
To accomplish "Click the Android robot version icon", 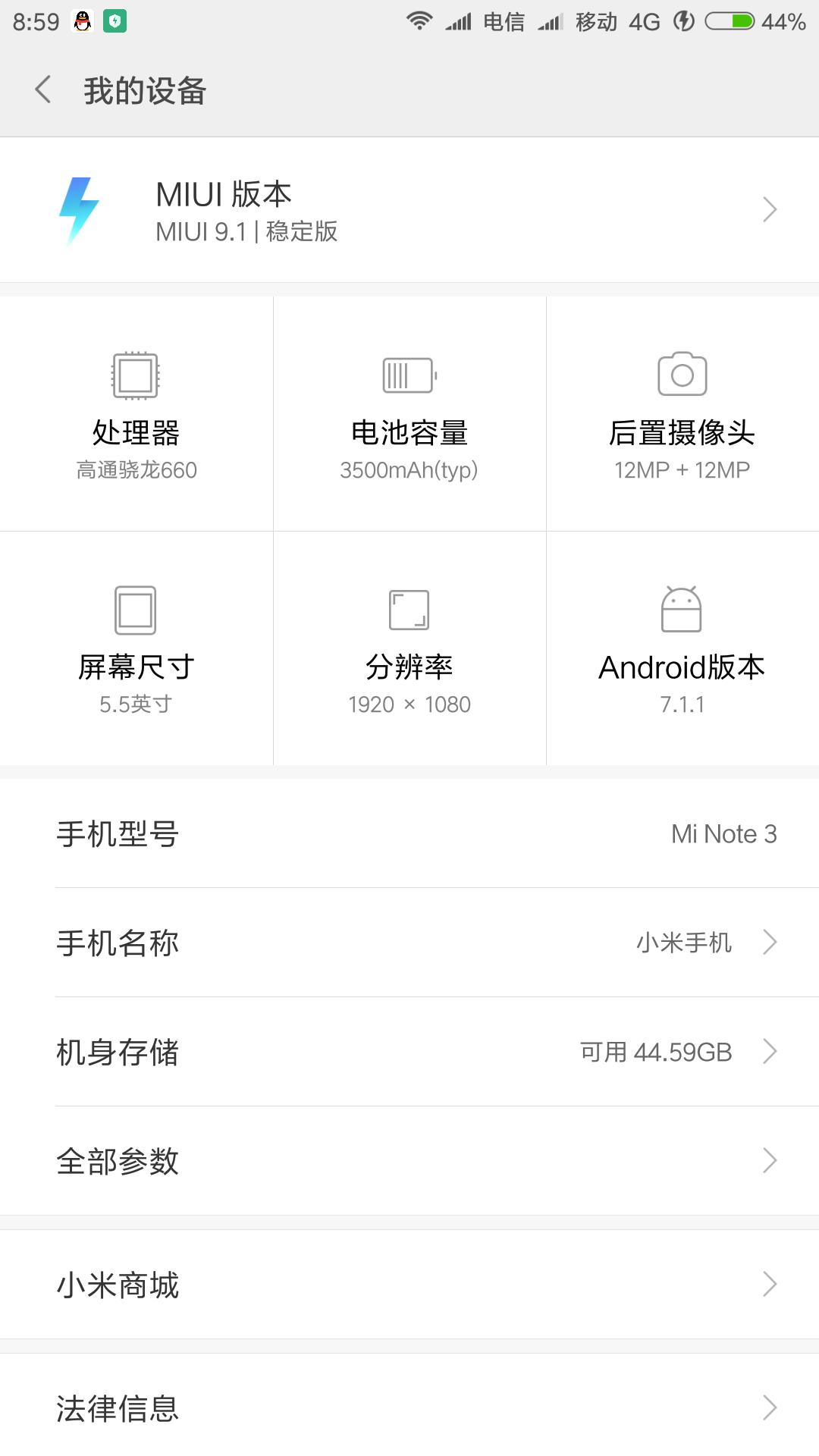I will coord(681,610).
